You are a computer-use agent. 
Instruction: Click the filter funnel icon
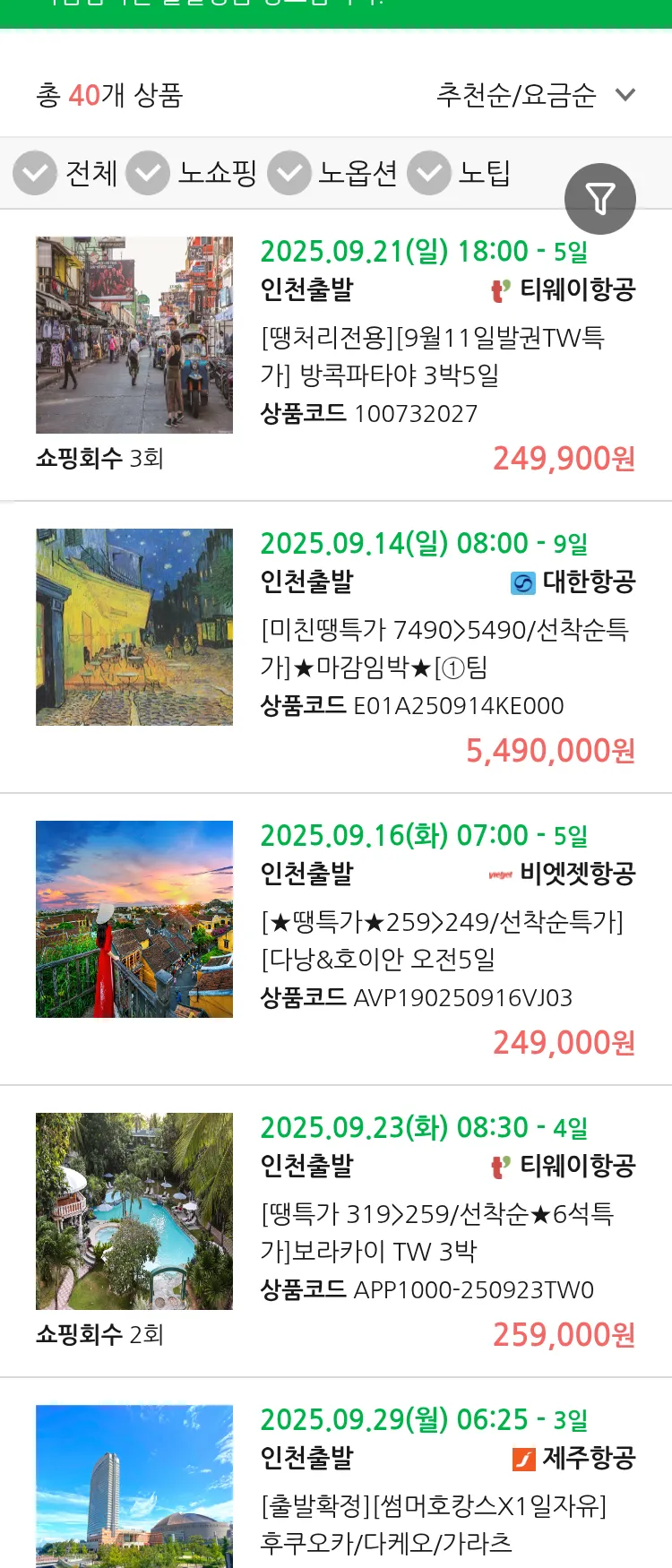click(x=600, y=199)
